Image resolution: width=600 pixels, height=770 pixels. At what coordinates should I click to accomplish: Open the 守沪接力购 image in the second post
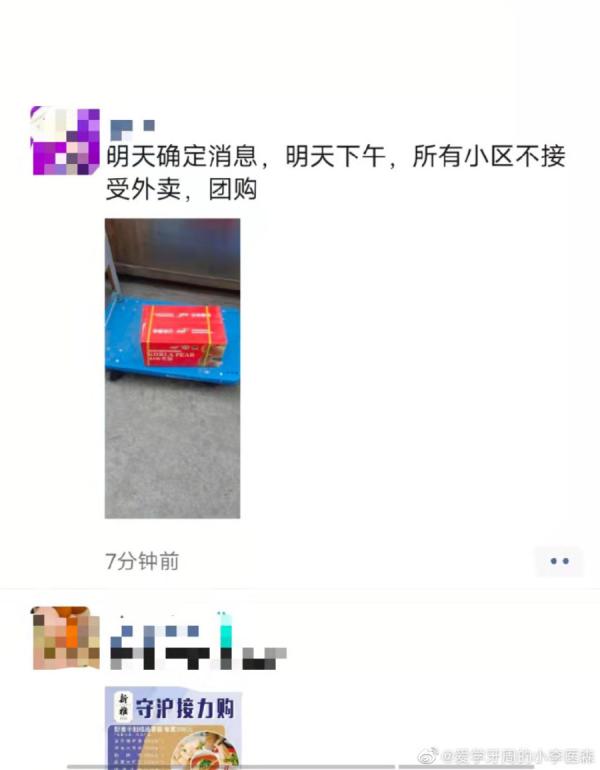pyautogui.click(x=172, y=727)
